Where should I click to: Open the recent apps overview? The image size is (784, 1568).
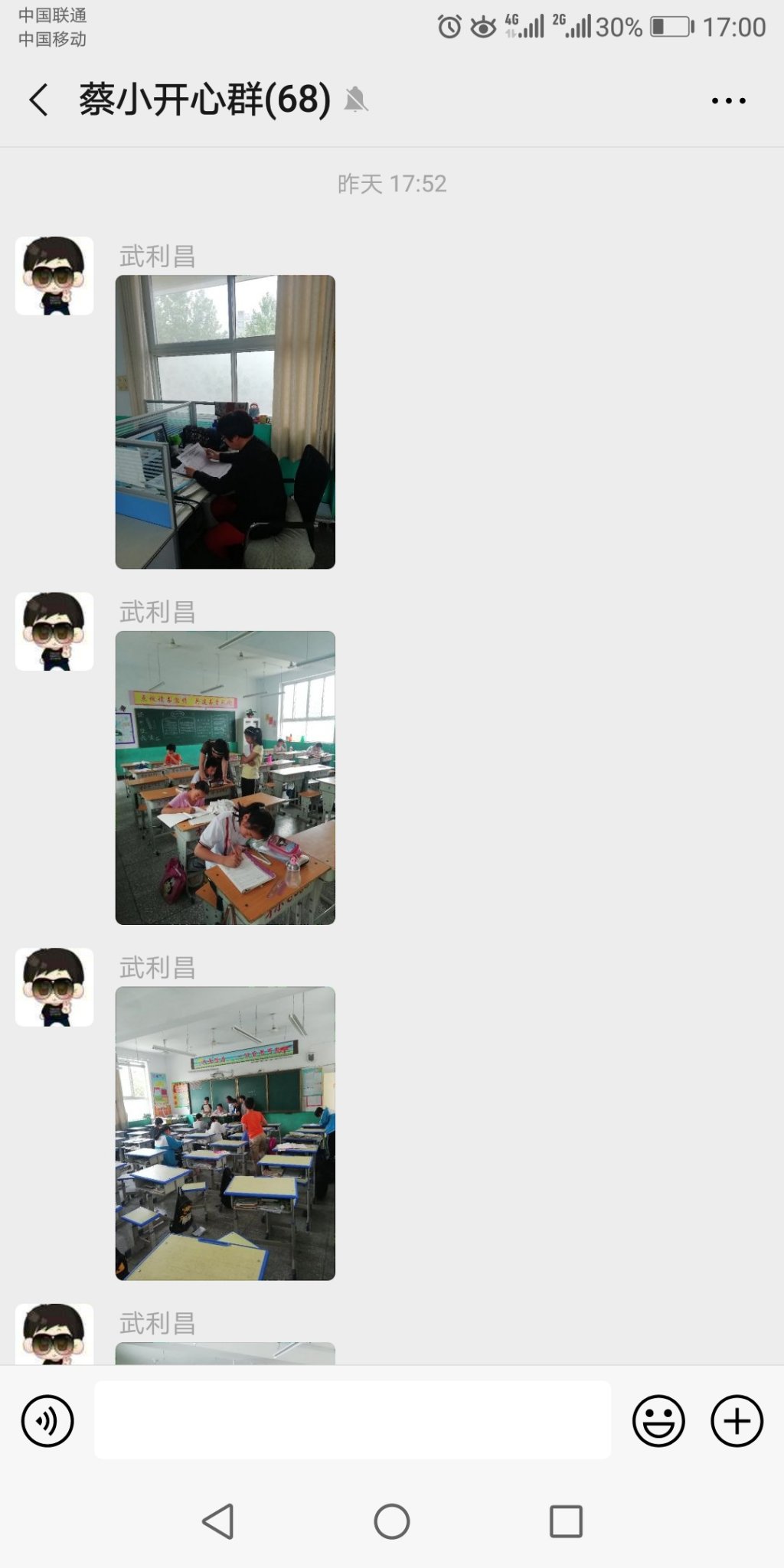[566, 1521]
